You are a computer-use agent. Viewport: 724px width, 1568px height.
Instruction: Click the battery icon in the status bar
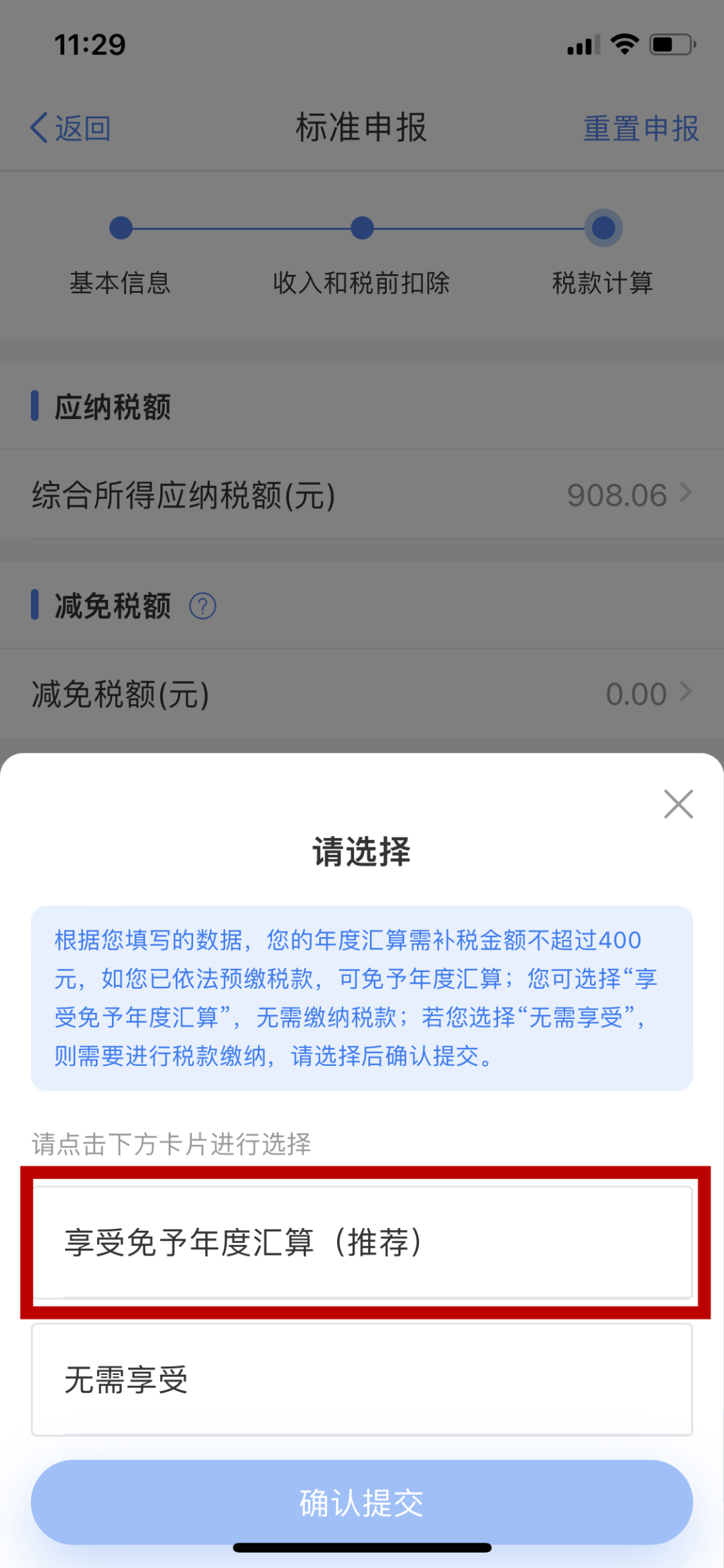pos(669,43)
